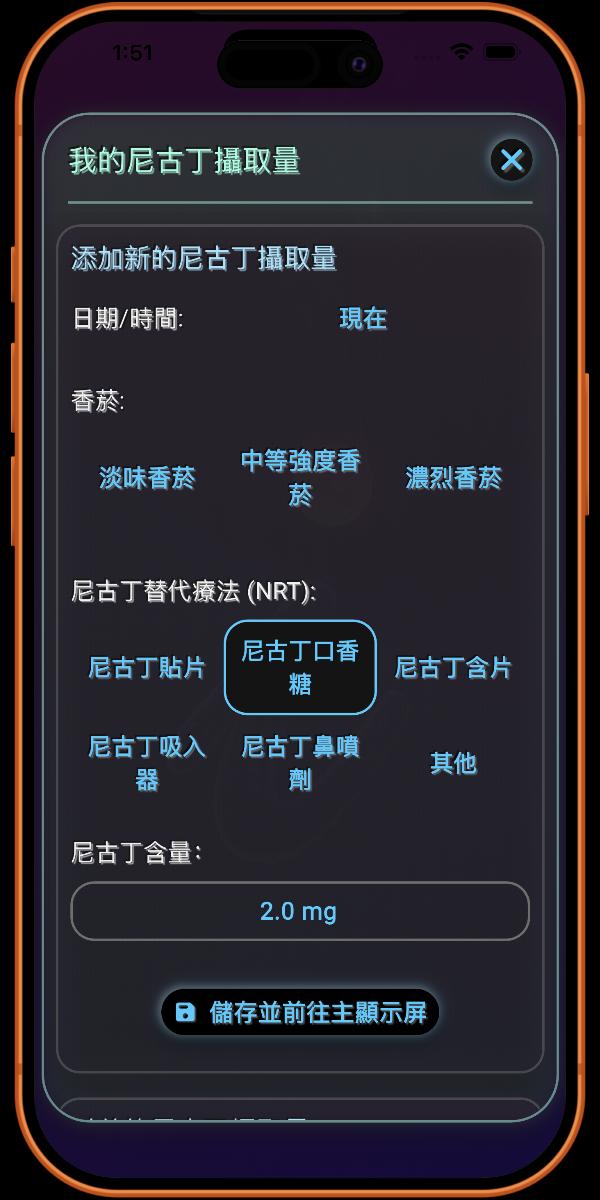Tap 現在 to change date and time
The width and height of the screenshot is (600, 1200).
(x=363, y=319)
